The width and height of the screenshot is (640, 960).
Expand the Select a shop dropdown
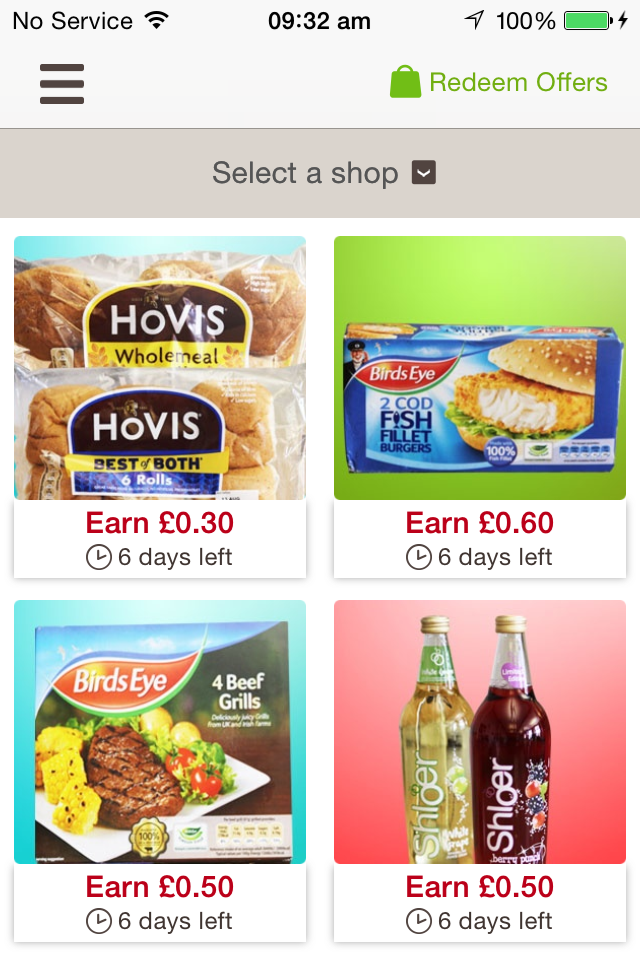(324, 173)
